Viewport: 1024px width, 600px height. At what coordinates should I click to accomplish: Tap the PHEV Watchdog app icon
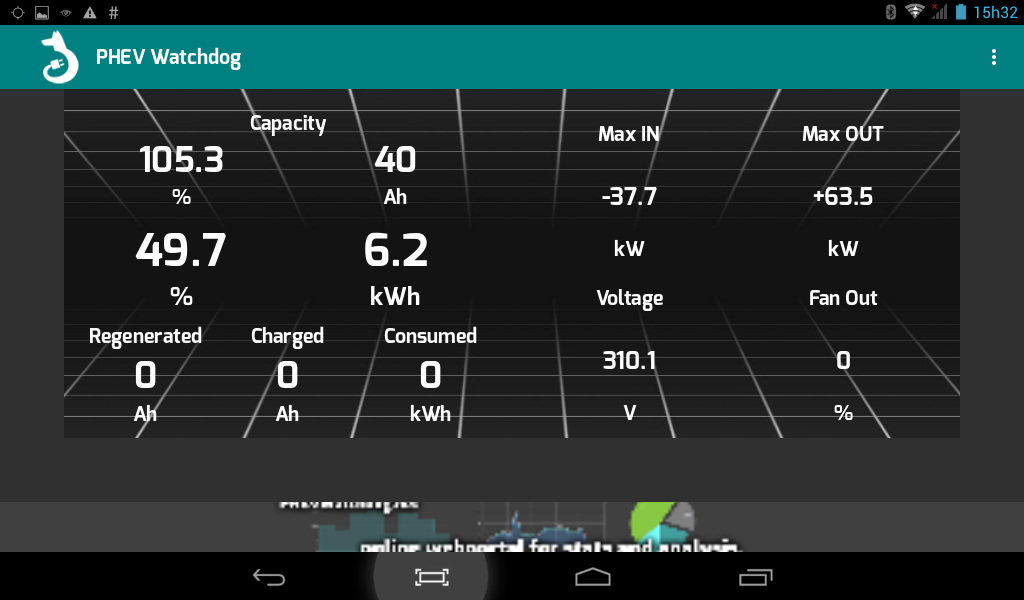point(60,57)
